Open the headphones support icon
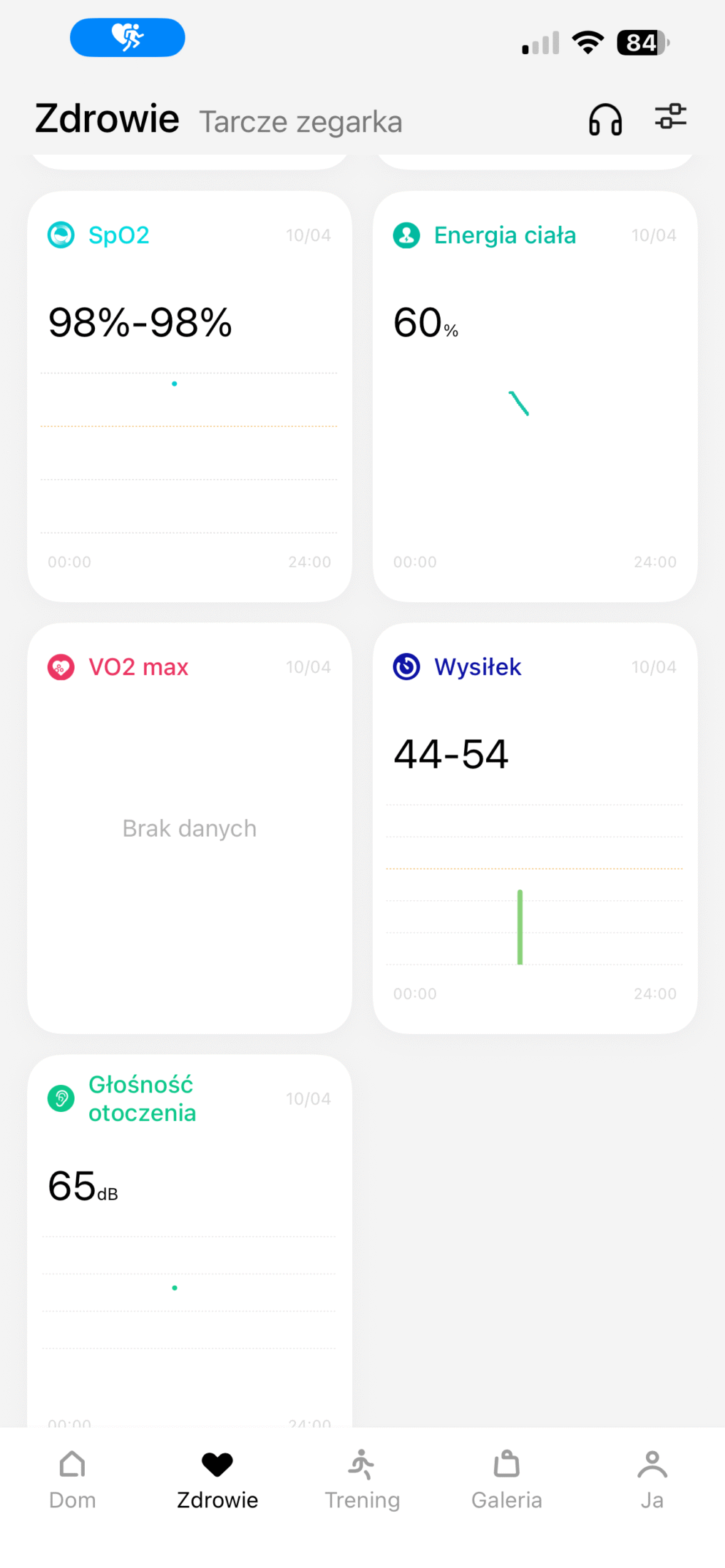The image size is (725, 1568). click(x=605, y=119)
